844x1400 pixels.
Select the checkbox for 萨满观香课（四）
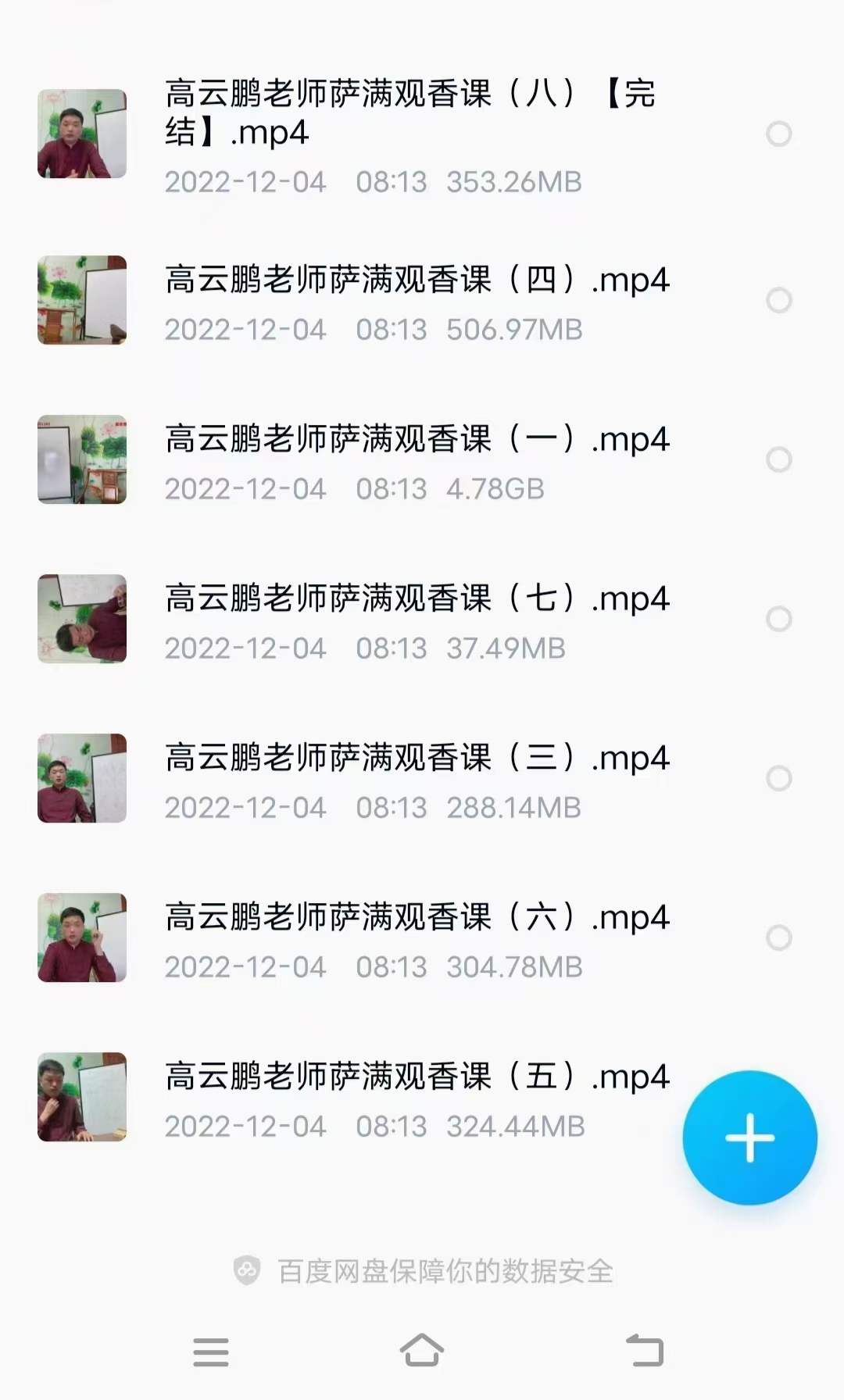(x=778, y=300)
